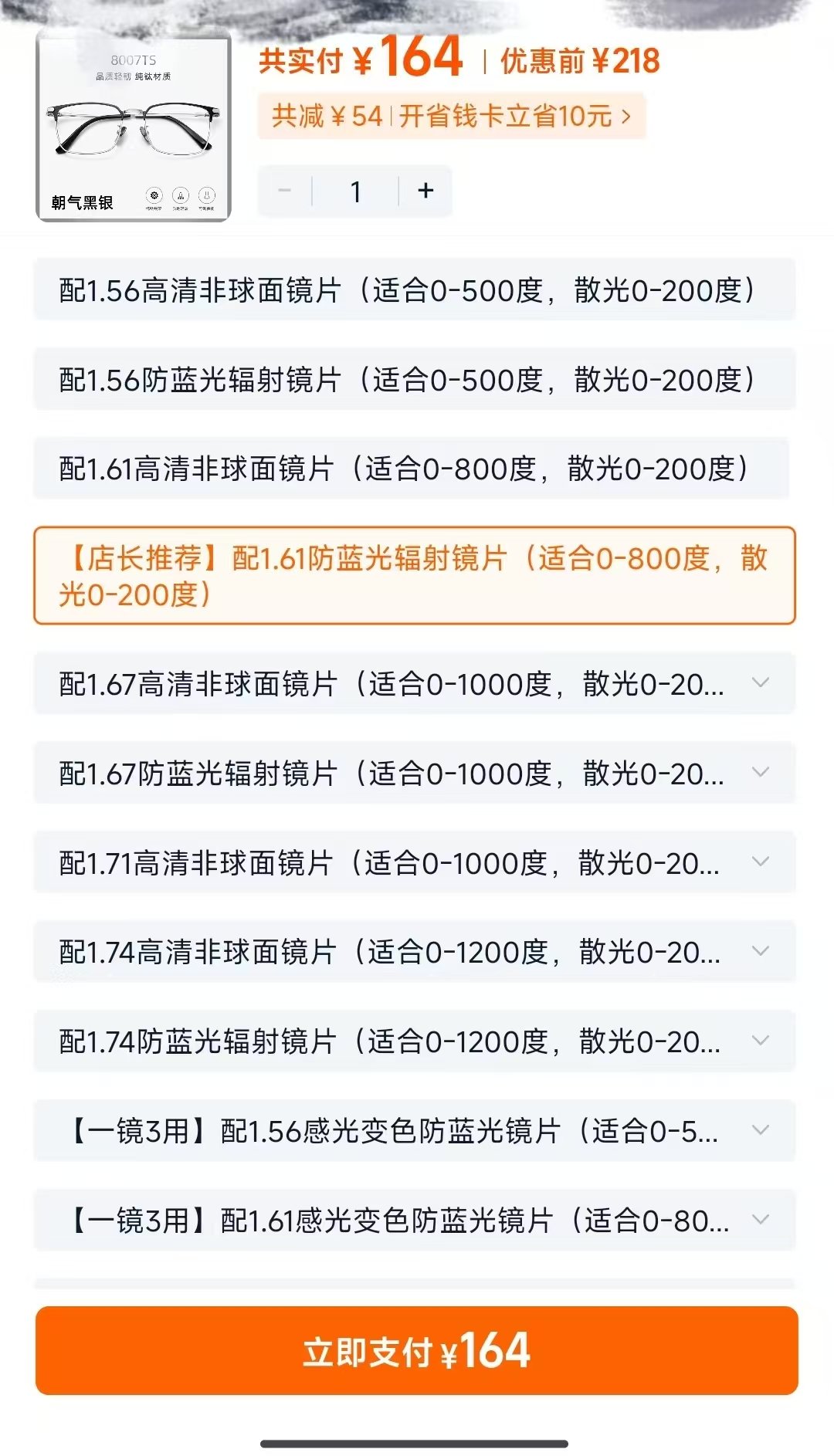Choose 配1.61高清非球面镜片 option
The image size is (834, 1456).
click(x=412, y=468)
